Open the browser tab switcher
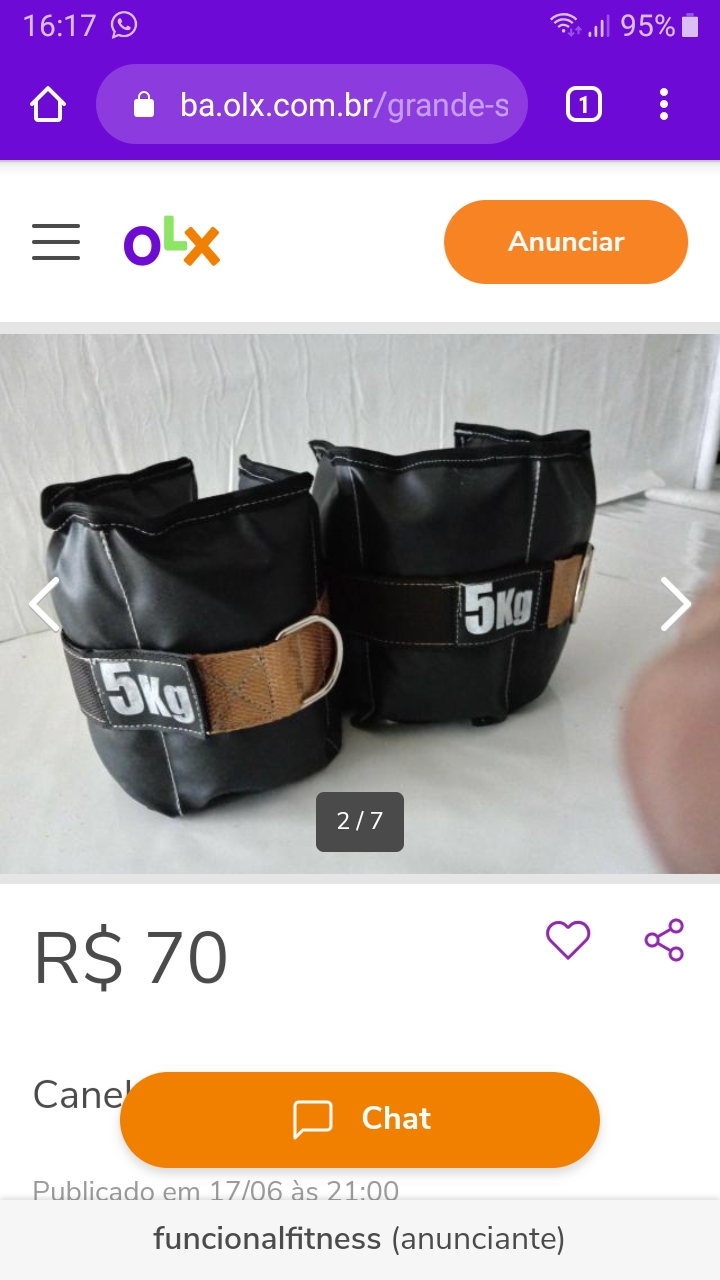Screen dimensions: 720x1280 584,105
